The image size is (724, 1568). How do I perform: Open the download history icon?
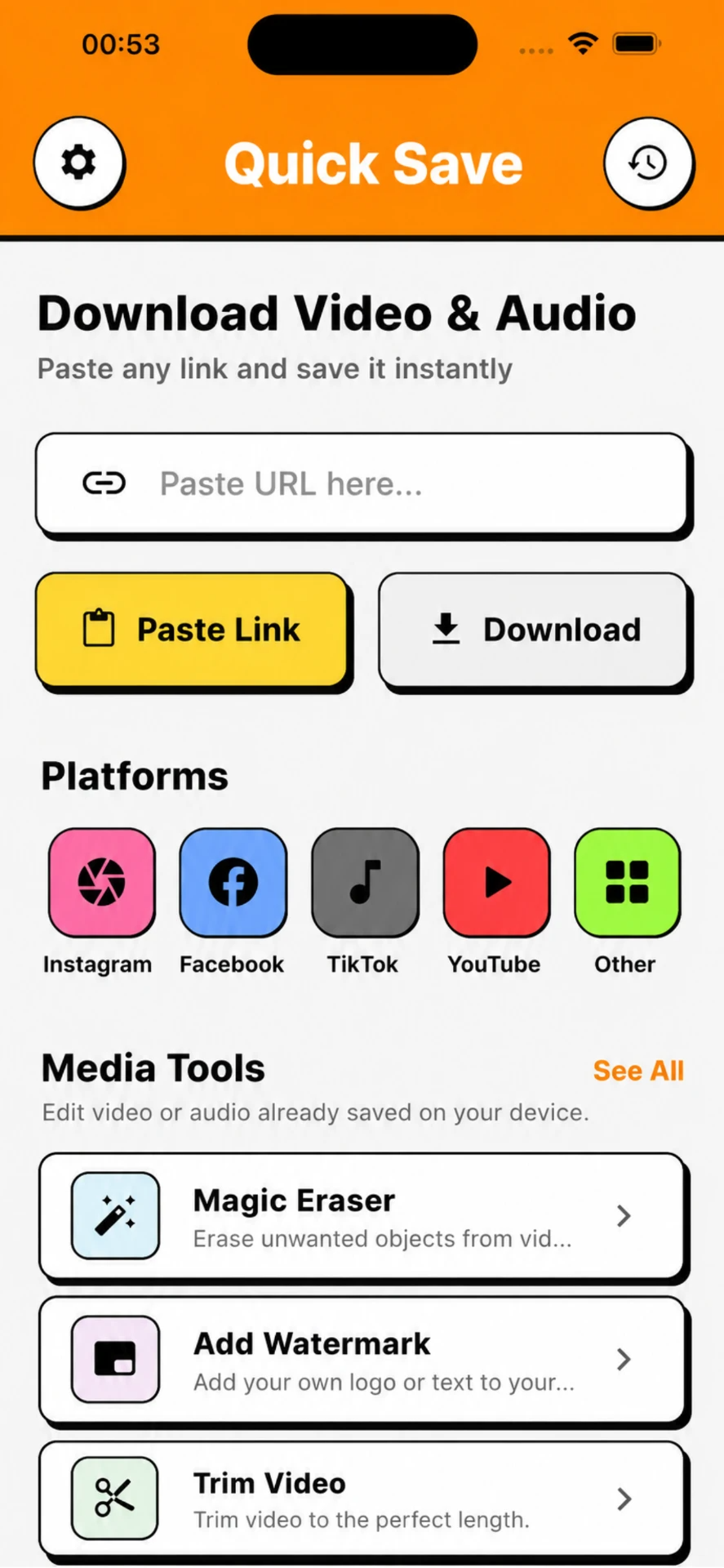tap(647, 162)
